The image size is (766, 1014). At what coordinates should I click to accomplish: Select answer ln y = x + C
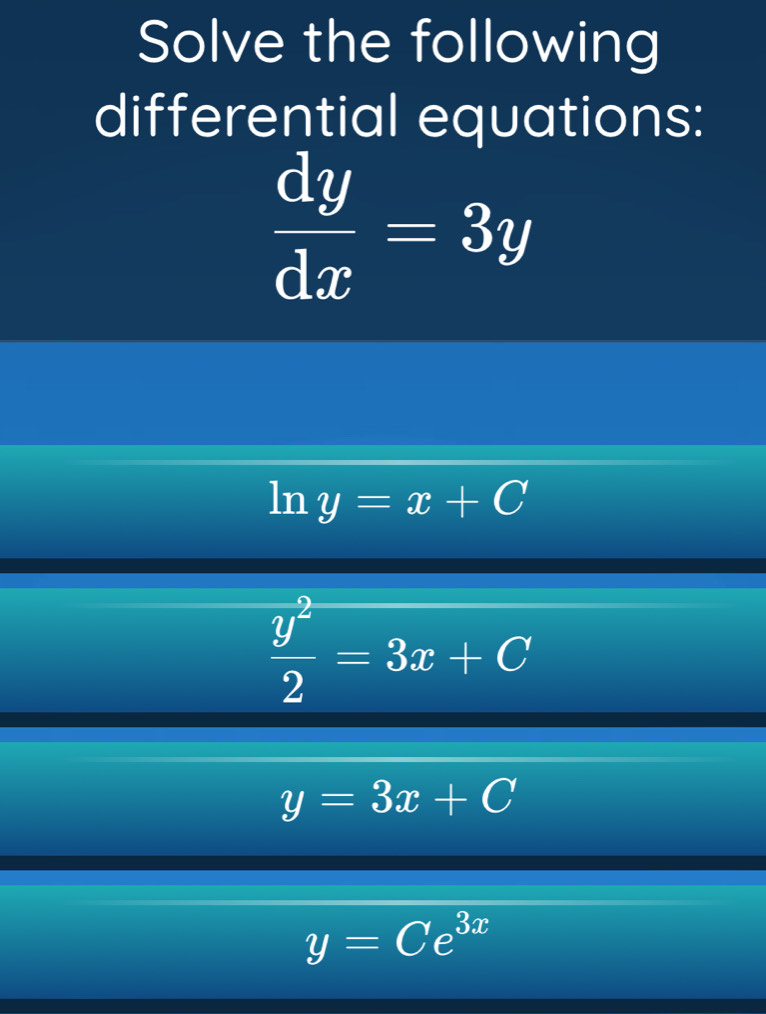(x=383, y=500)
